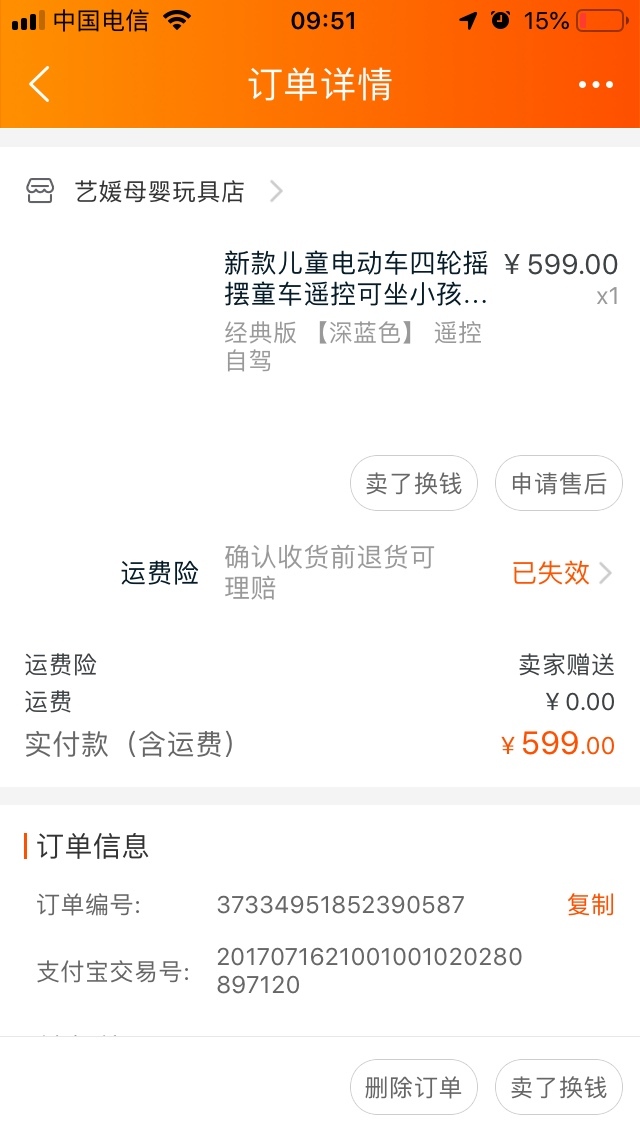
Task: Open the 运费险 已失效 details
Action: pyautogui.click(x=562, y=573)
